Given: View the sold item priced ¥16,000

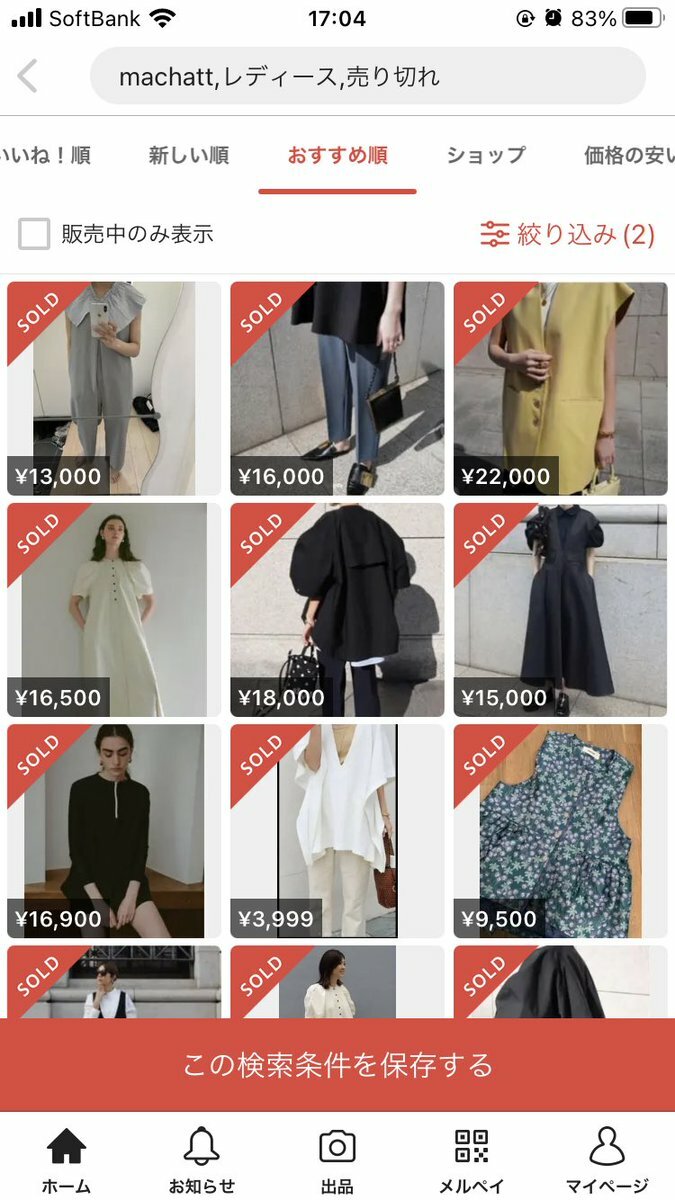Looking at the screenshot, I should point(337,388).
